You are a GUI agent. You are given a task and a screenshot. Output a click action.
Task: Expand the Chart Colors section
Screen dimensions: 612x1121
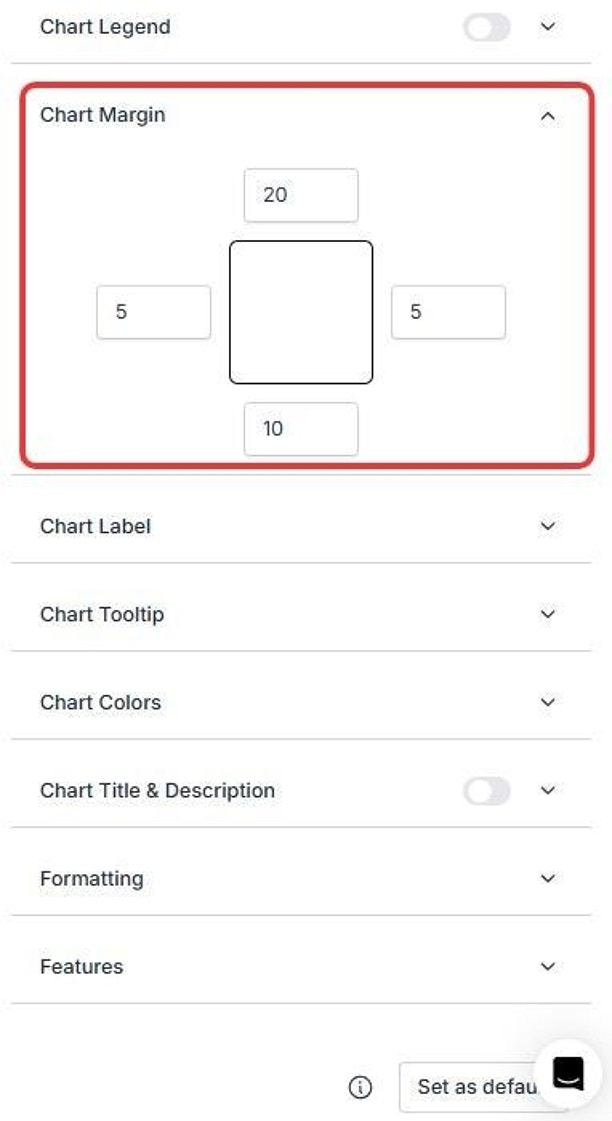547,702
